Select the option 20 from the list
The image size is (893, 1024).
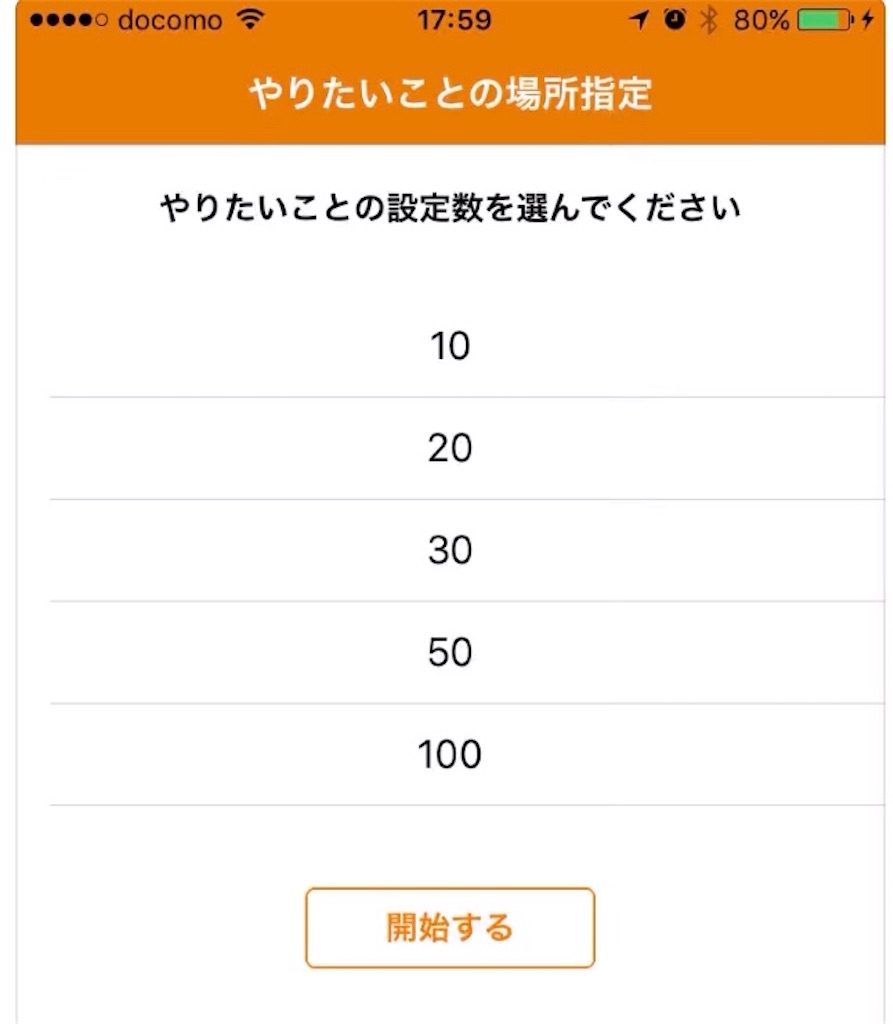coord(451,448)
